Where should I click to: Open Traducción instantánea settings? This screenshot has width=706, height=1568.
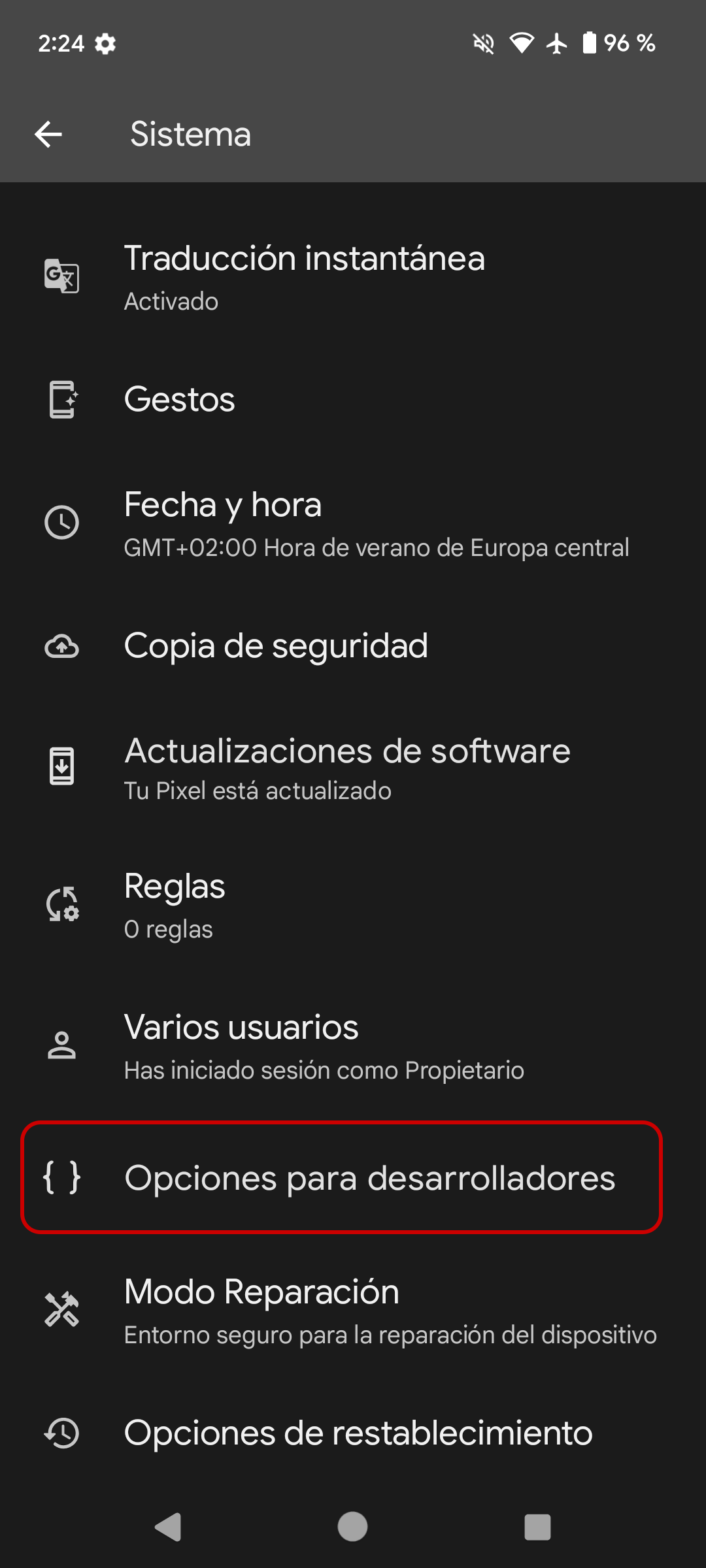click(304, 277)
